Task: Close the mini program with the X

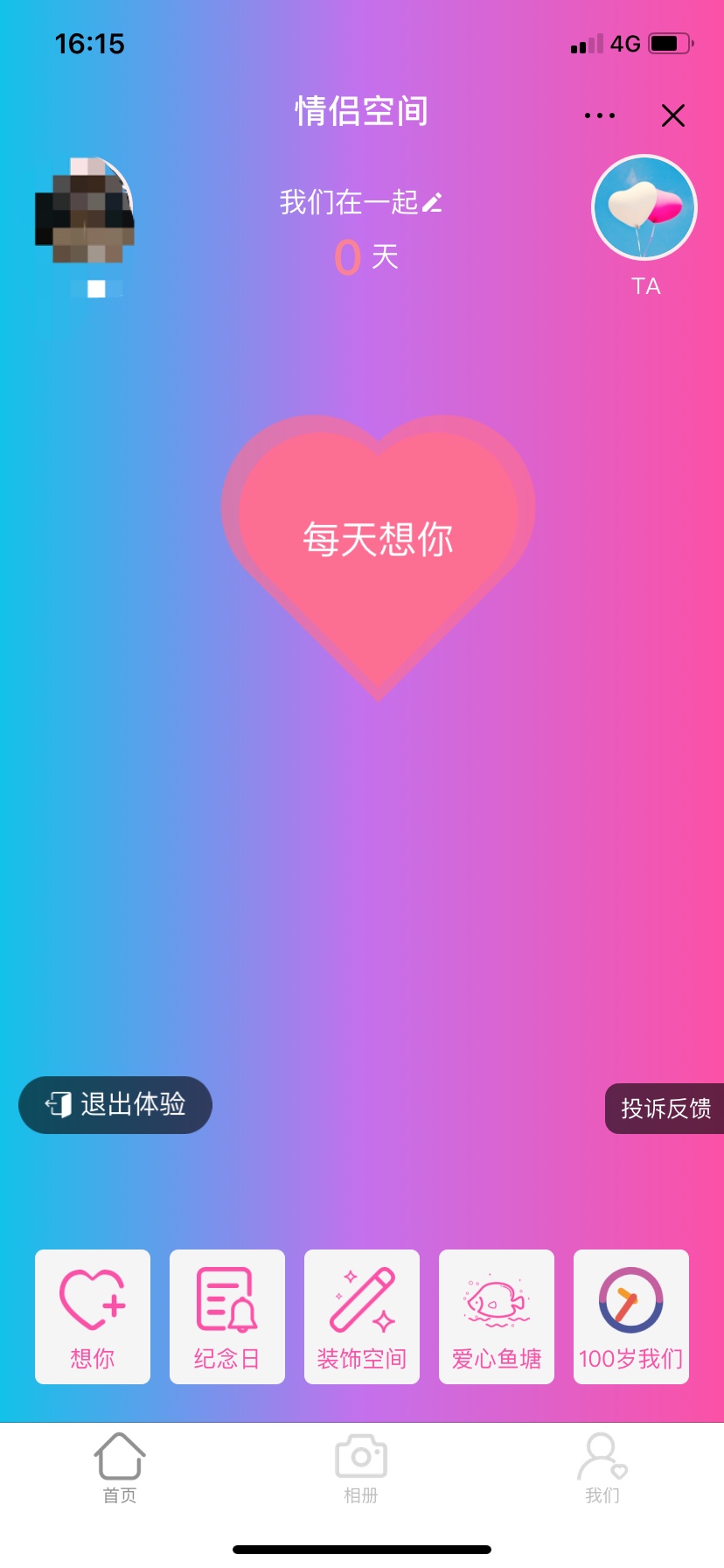Action: tap(672, 115)
